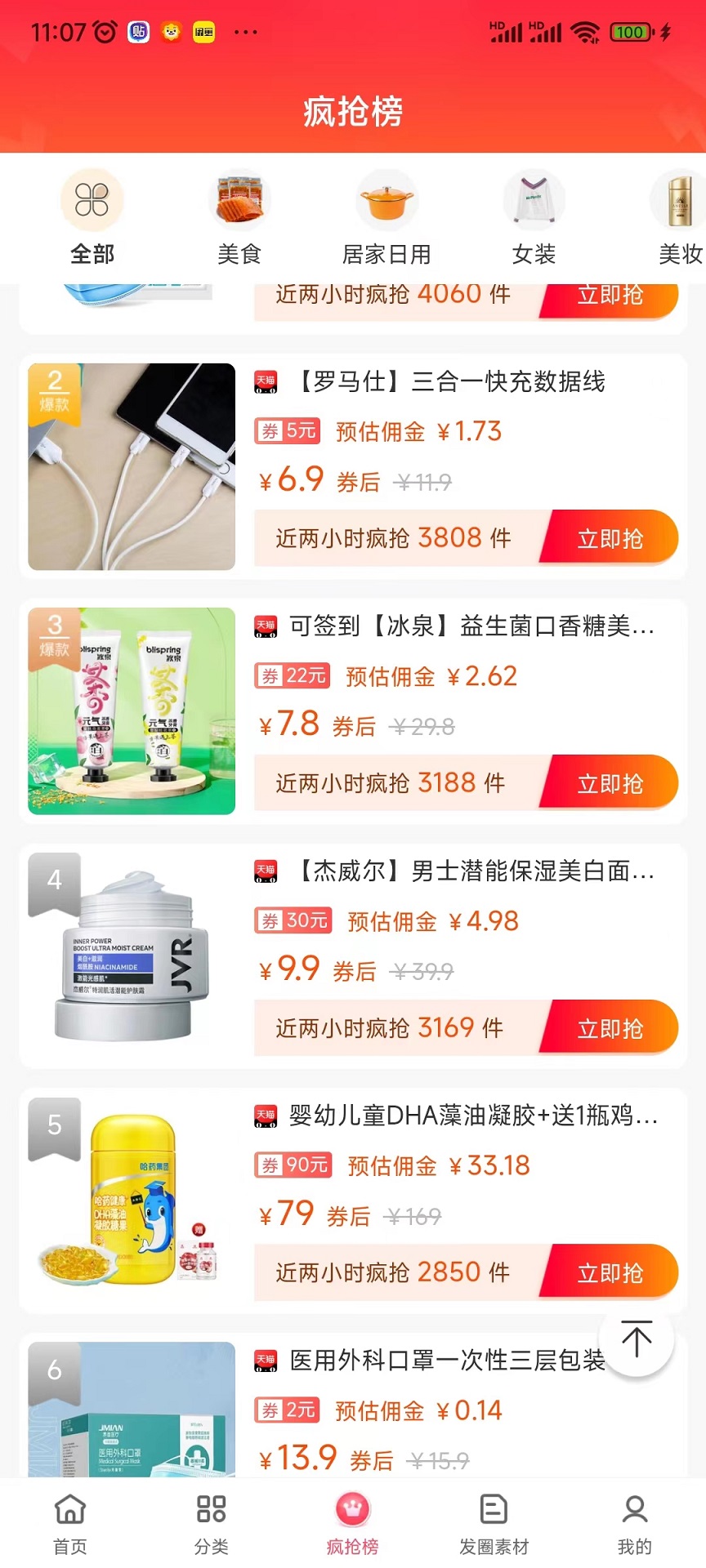This screenshot has width=706, height=1568.
Task: Open the 我的 profile tab
Action: pos(635,1523)
